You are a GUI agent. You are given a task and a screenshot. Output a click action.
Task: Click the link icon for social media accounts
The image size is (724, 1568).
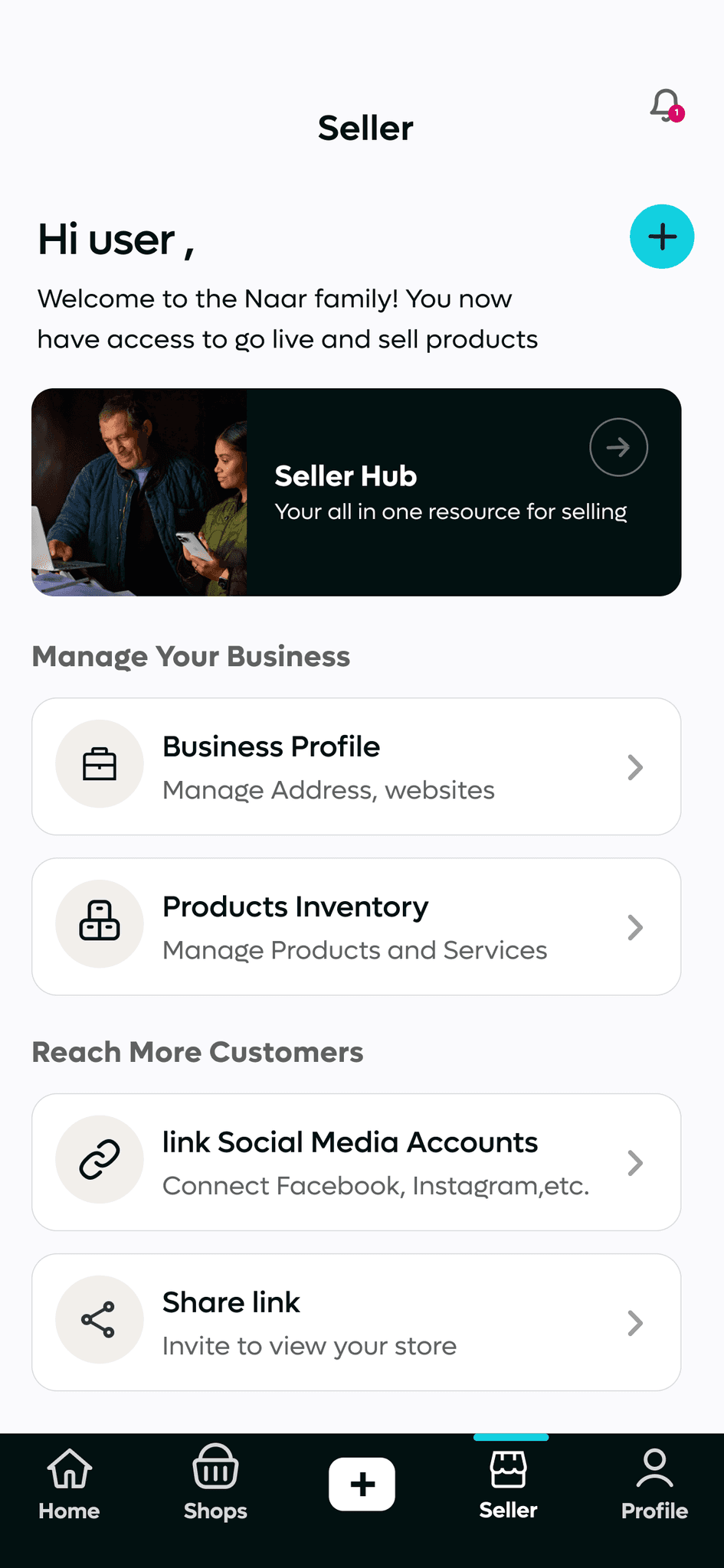99,1158
